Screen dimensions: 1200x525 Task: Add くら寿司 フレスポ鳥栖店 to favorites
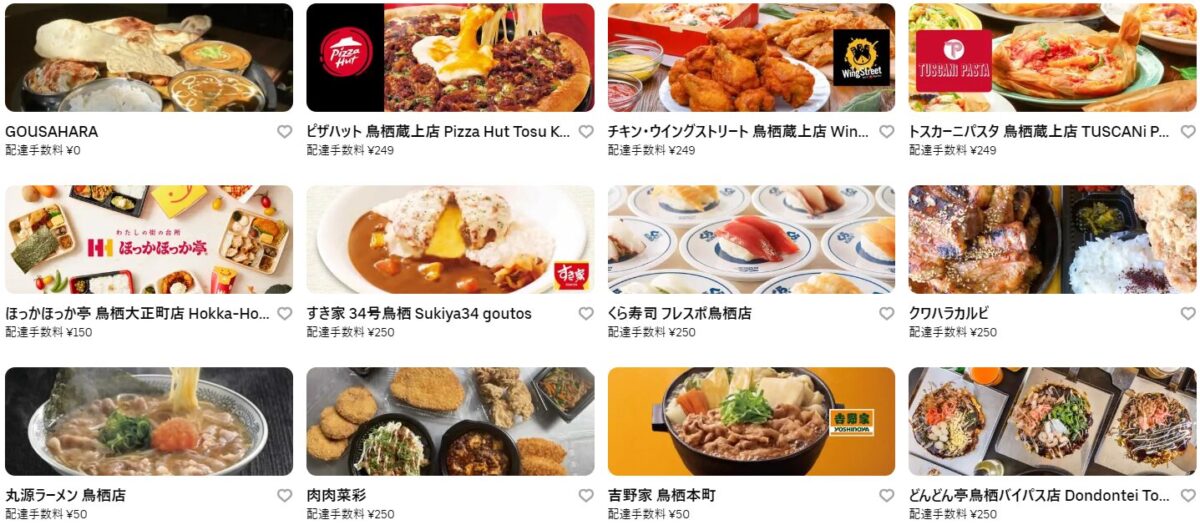887,314
